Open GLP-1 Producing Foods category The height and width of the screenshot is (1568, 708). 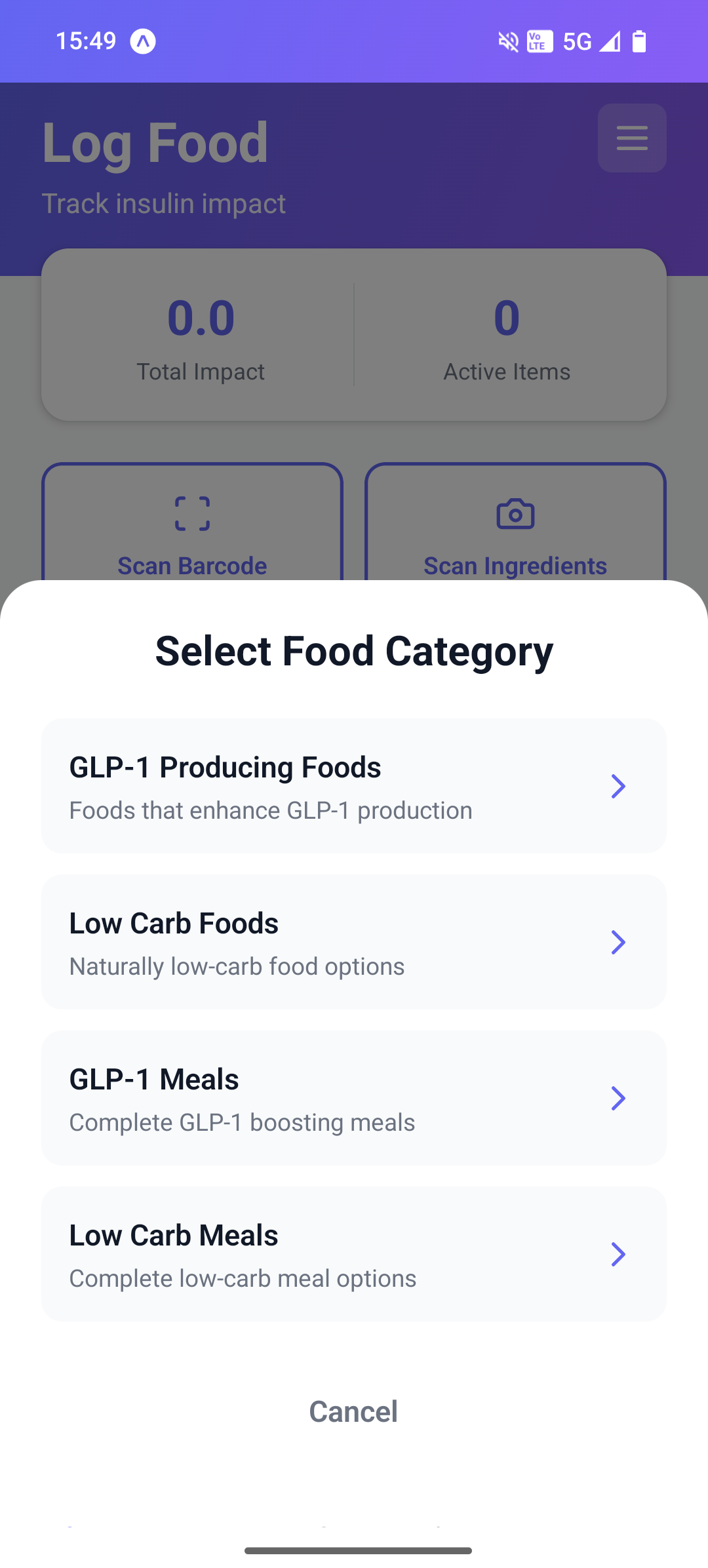[354, 786]
